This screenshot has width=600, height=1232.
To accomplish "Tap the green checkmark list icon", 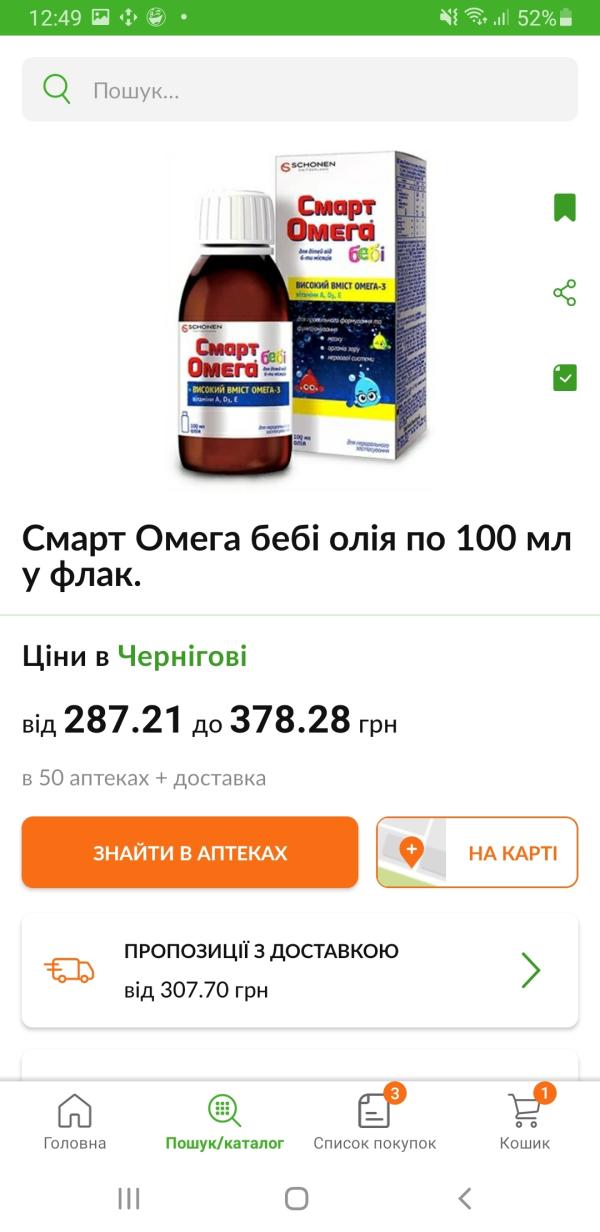I will pos(565,378).
